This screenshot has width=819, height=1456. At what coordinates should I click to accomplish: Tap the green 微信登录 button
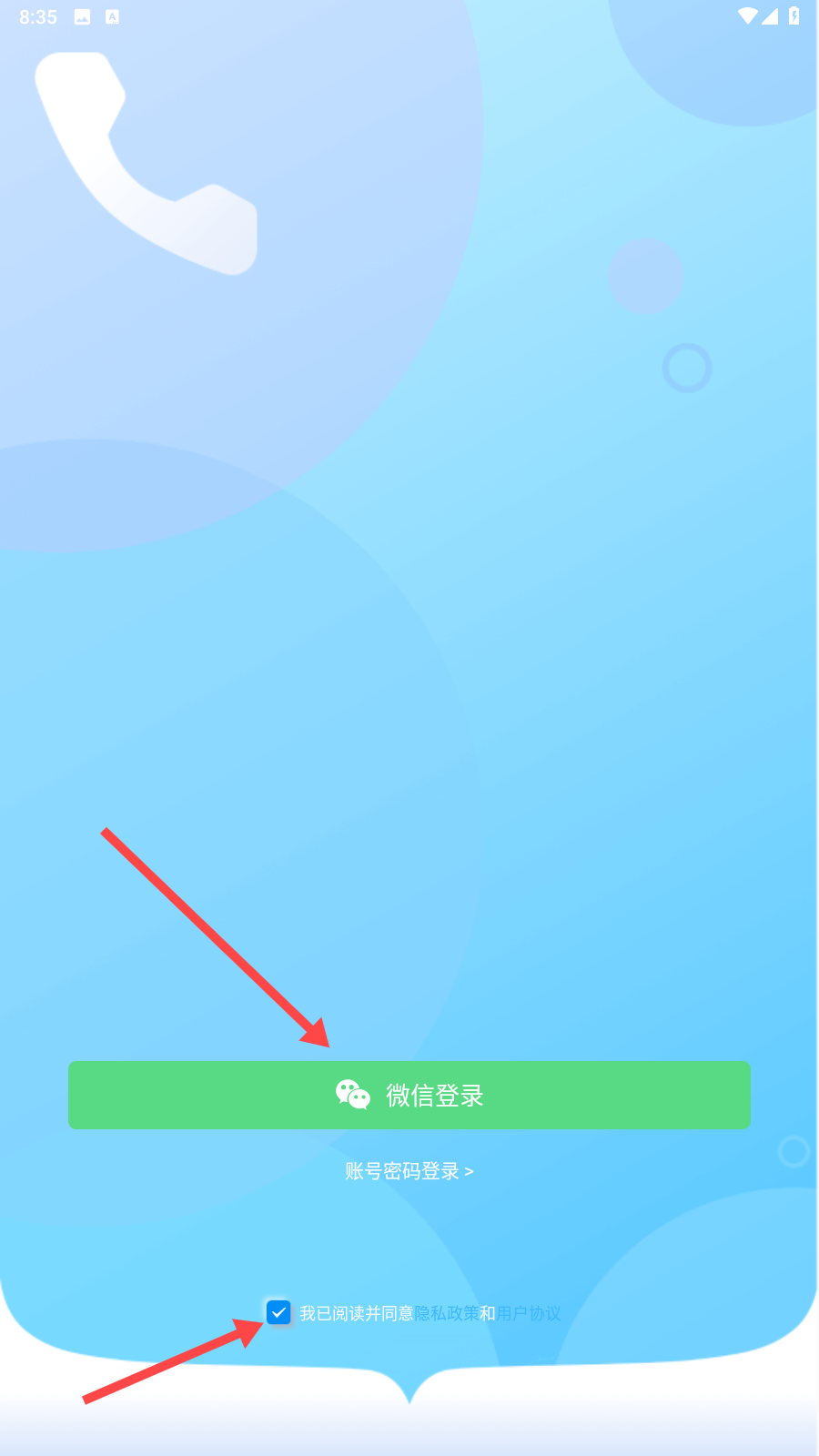(409, 1095)
